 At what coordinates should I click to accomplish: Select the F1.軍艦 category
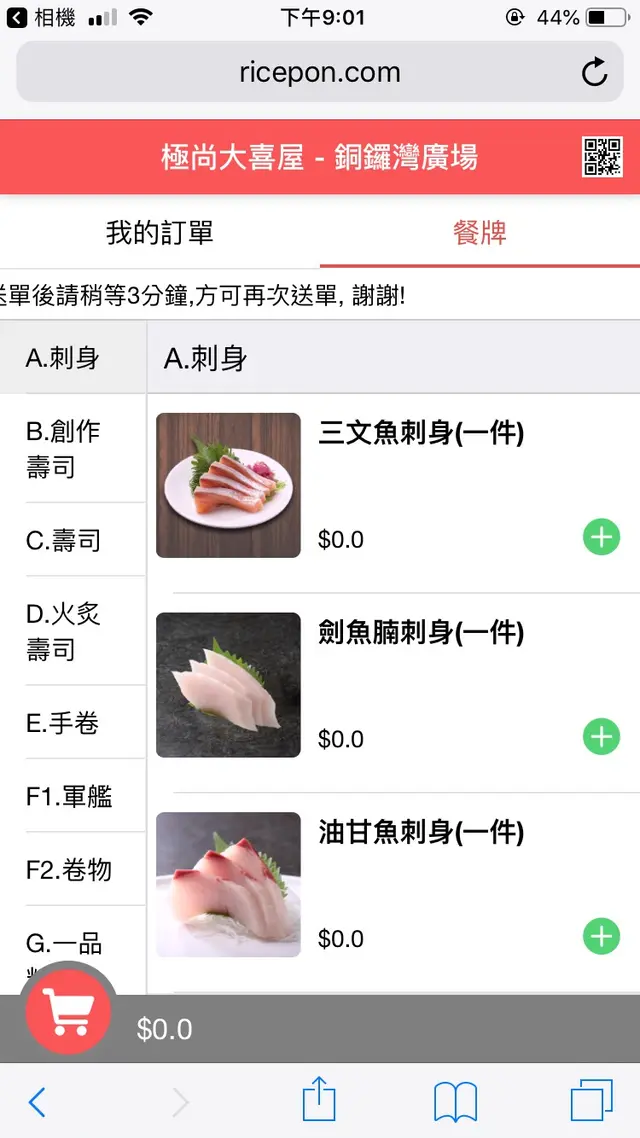[69, 796]
